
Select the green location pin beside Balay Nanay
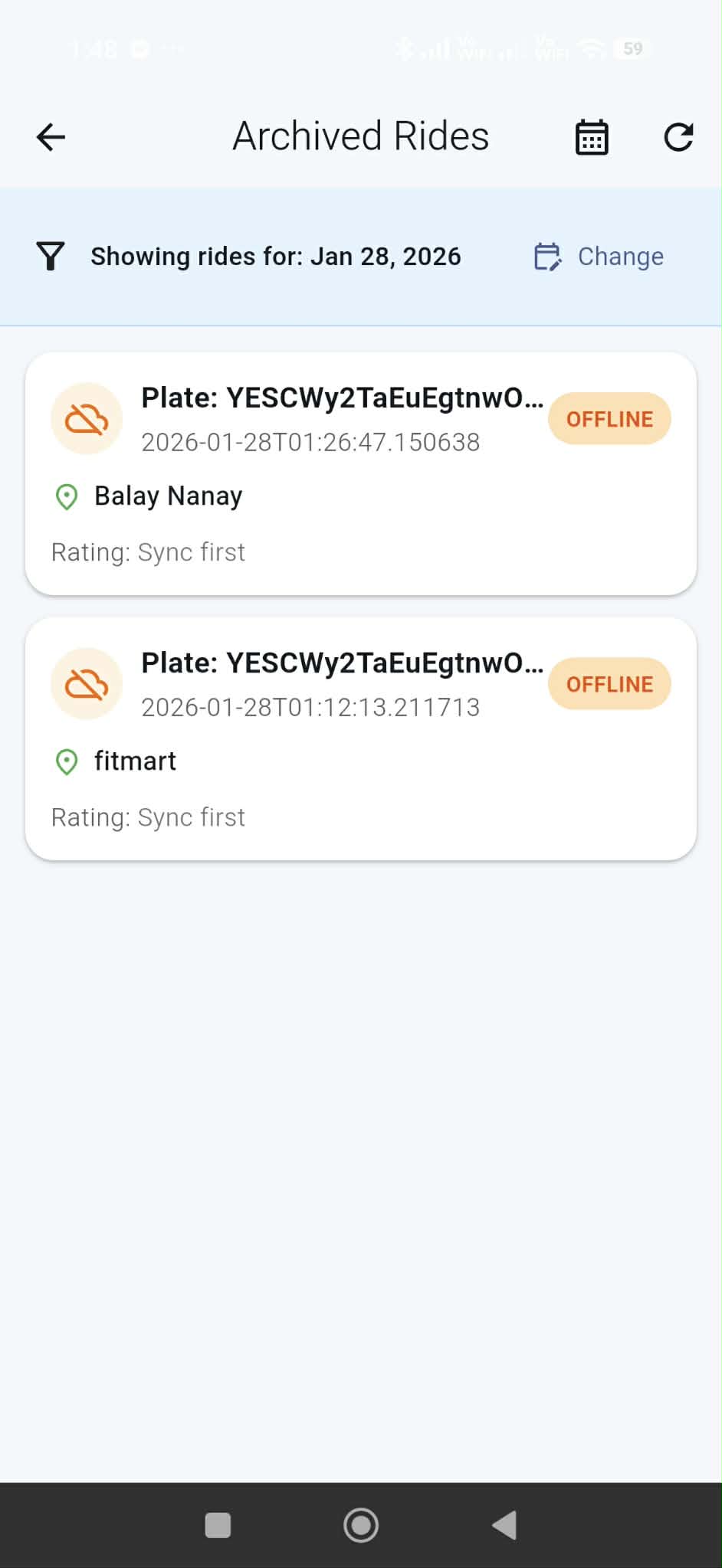click(x=67, y=497)
